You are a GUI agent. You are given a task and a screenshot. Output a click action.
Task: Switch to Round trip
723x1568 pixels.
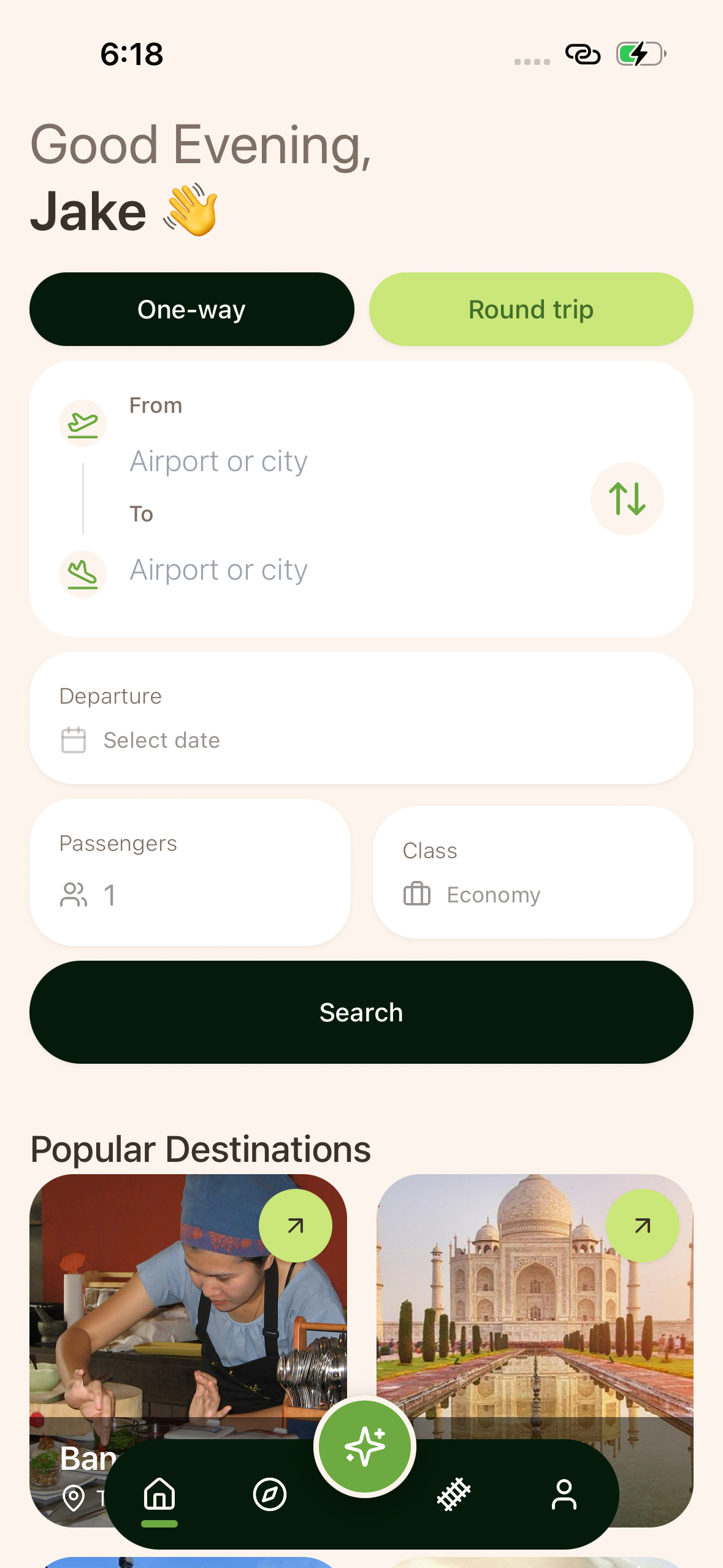pos(530,309)
